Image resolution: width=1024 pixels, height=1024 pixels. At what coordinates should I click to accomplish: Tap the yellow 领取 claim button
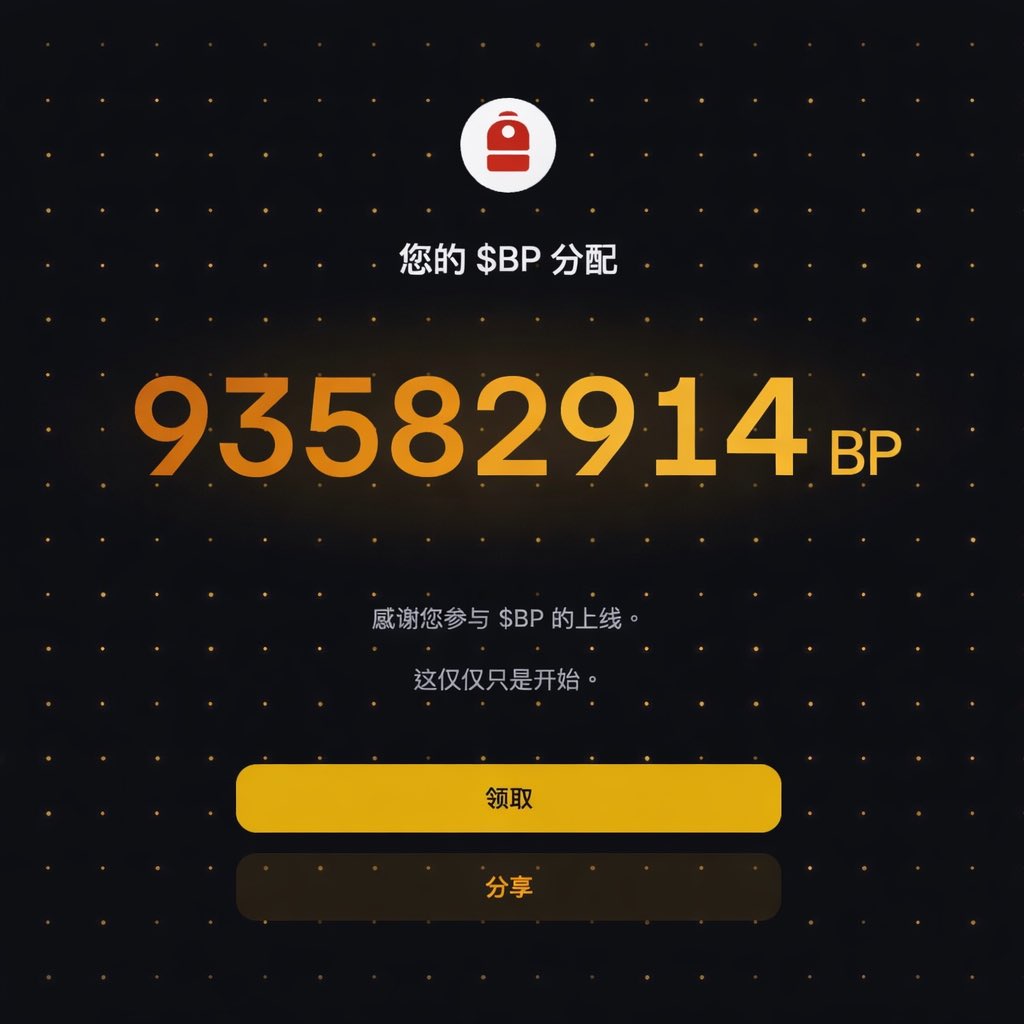(x=508, y=798)
